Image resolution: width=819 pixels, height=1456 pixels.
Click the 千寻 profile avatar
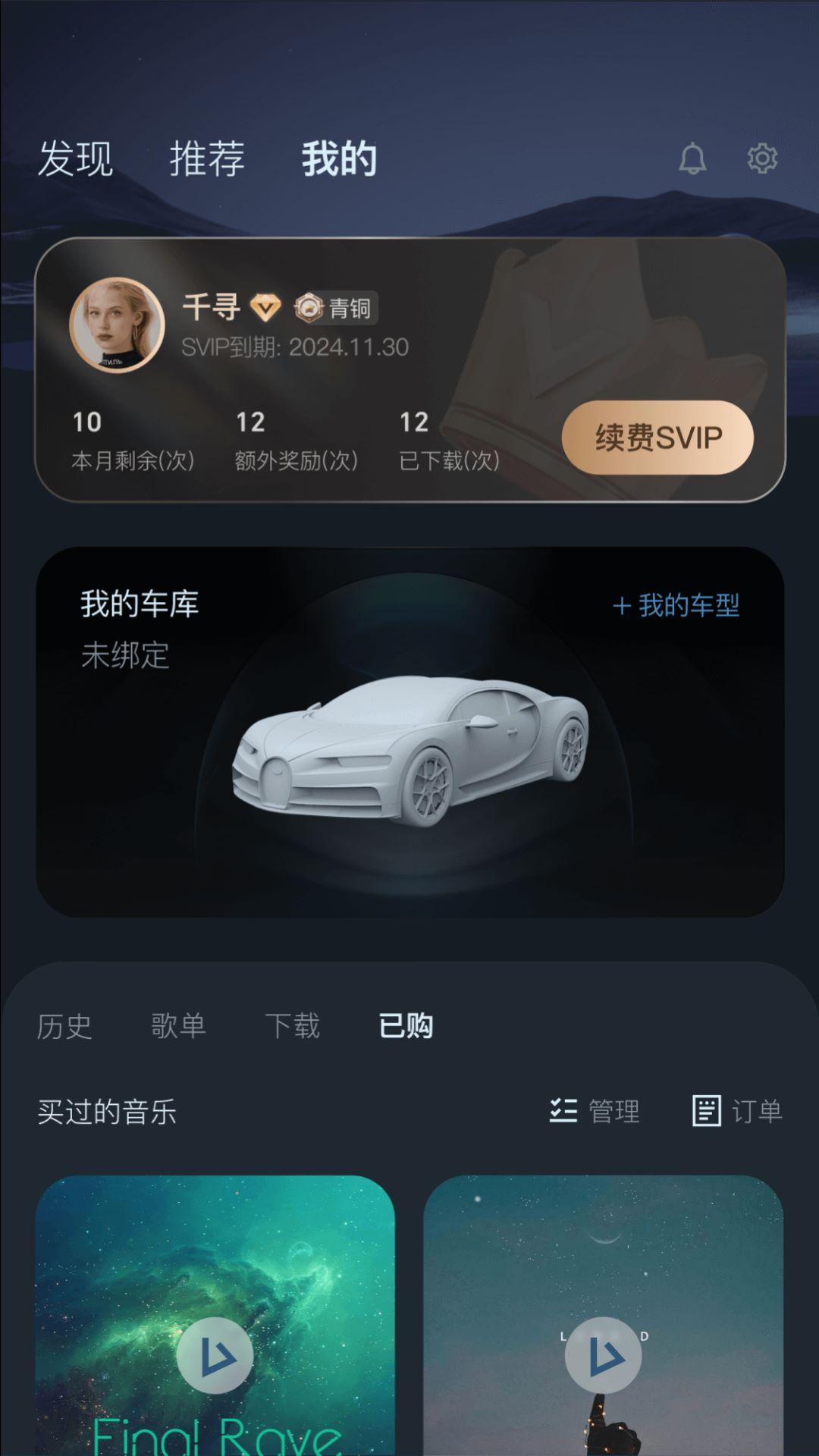118,324
